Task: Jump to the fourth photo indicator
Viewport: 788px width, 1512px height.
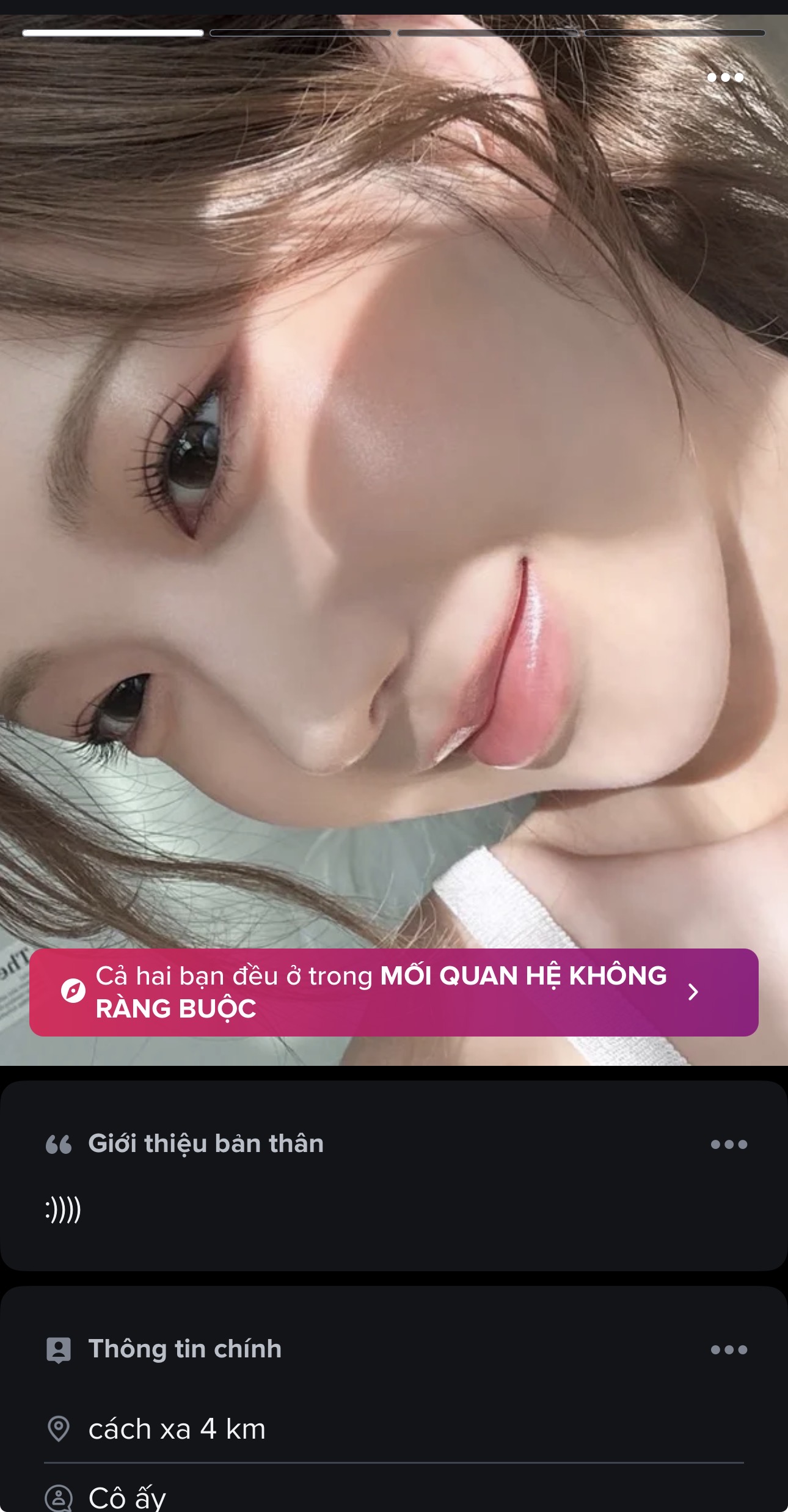Action: pos(674,33)
